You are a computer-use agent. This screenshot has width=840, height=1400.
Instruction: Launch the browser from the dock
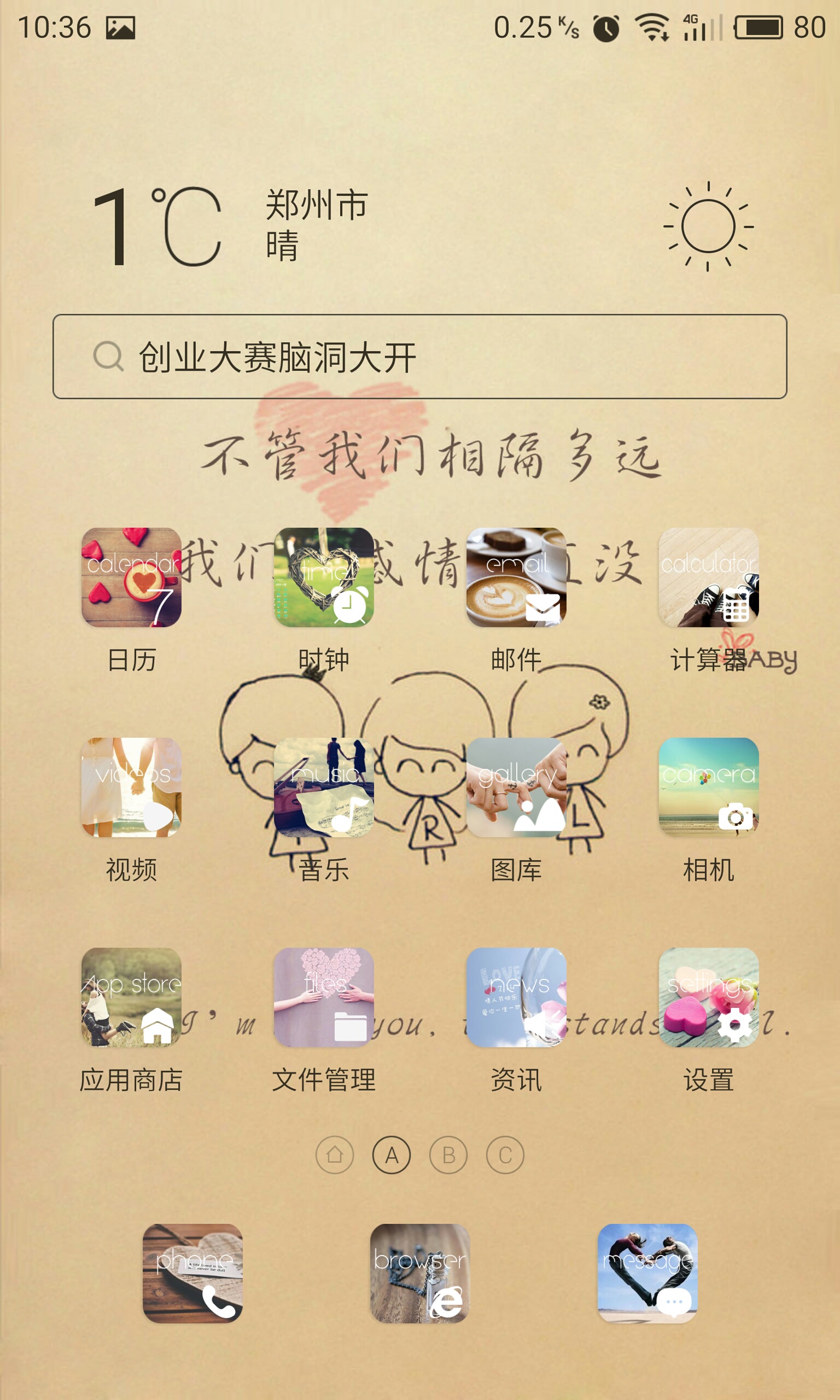click(420, 1273)
